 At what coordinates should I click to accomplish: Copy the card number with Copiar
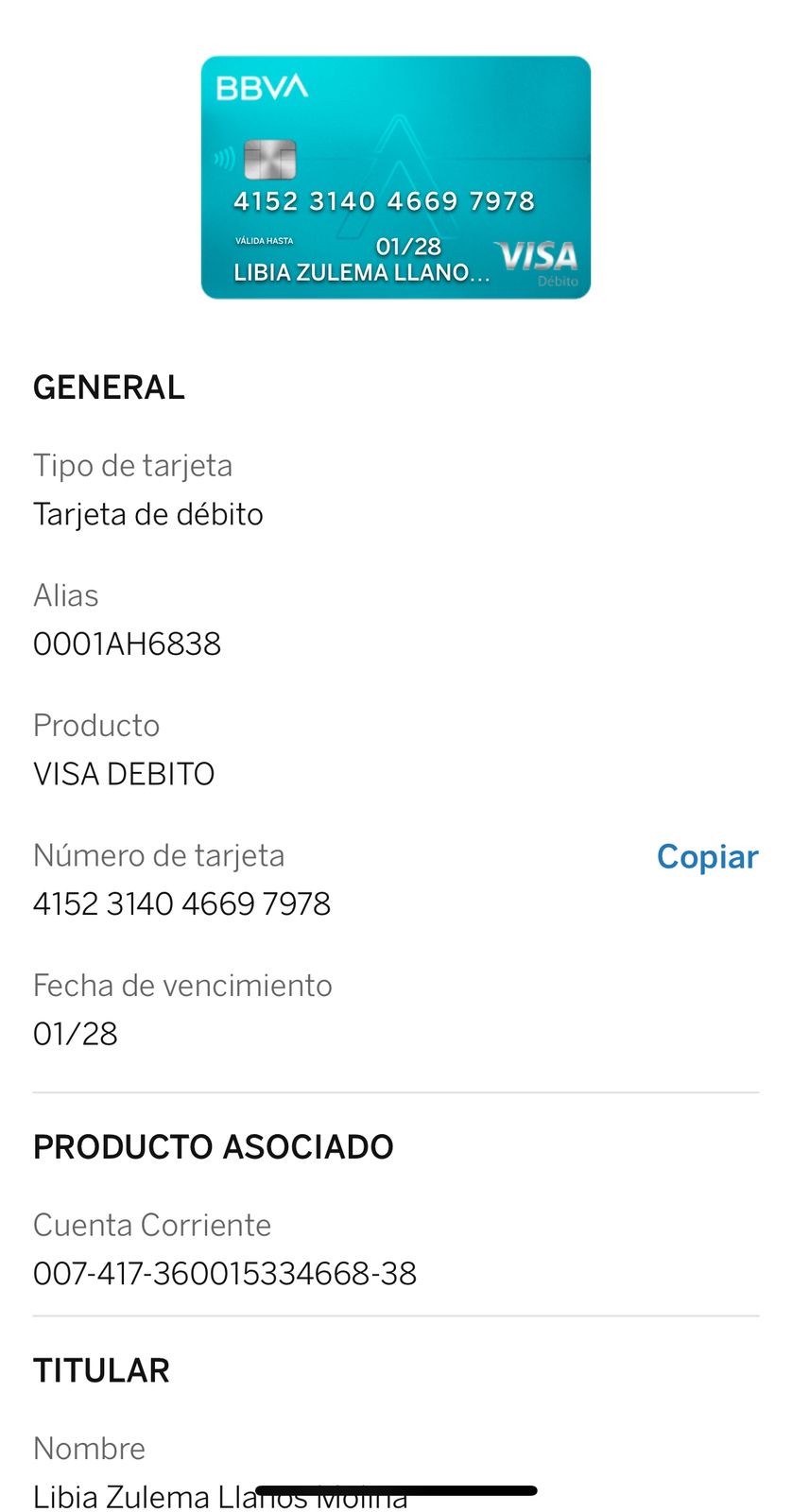(707, 857)
